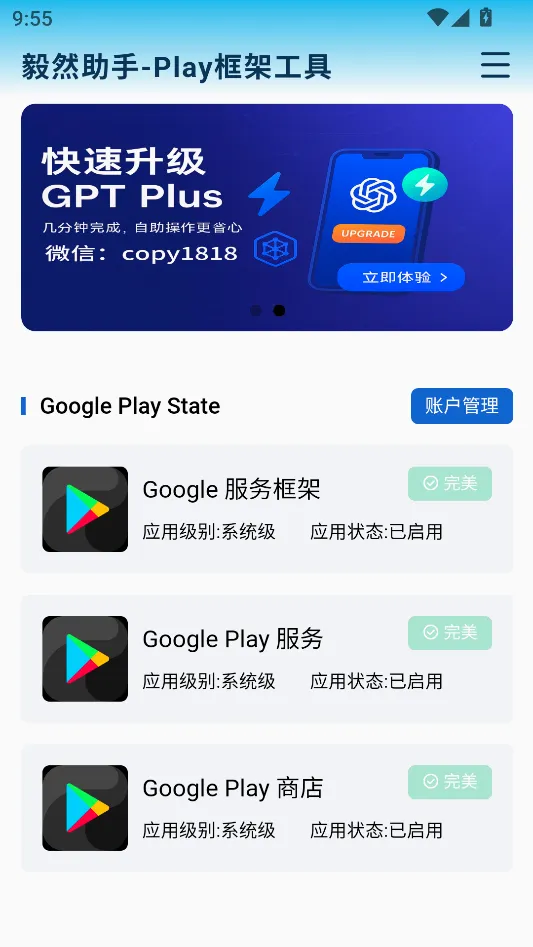Screen dimensions: 533x947
Task: Tap the 账户管理 button
Action: [462, 406]
